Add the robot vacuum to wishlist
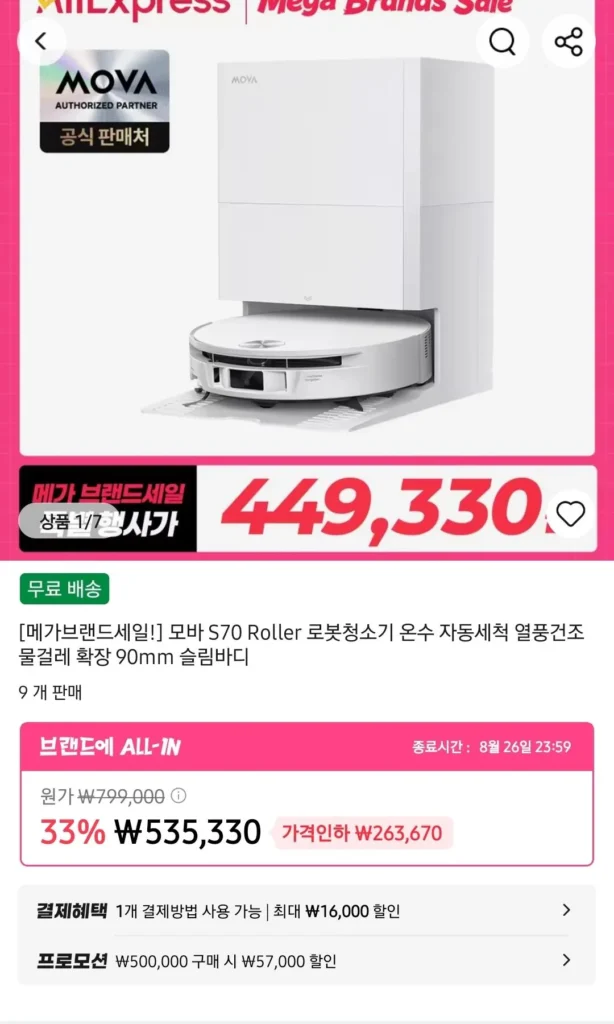Viewport: 614px width, 1024px height. click(570, 514)
